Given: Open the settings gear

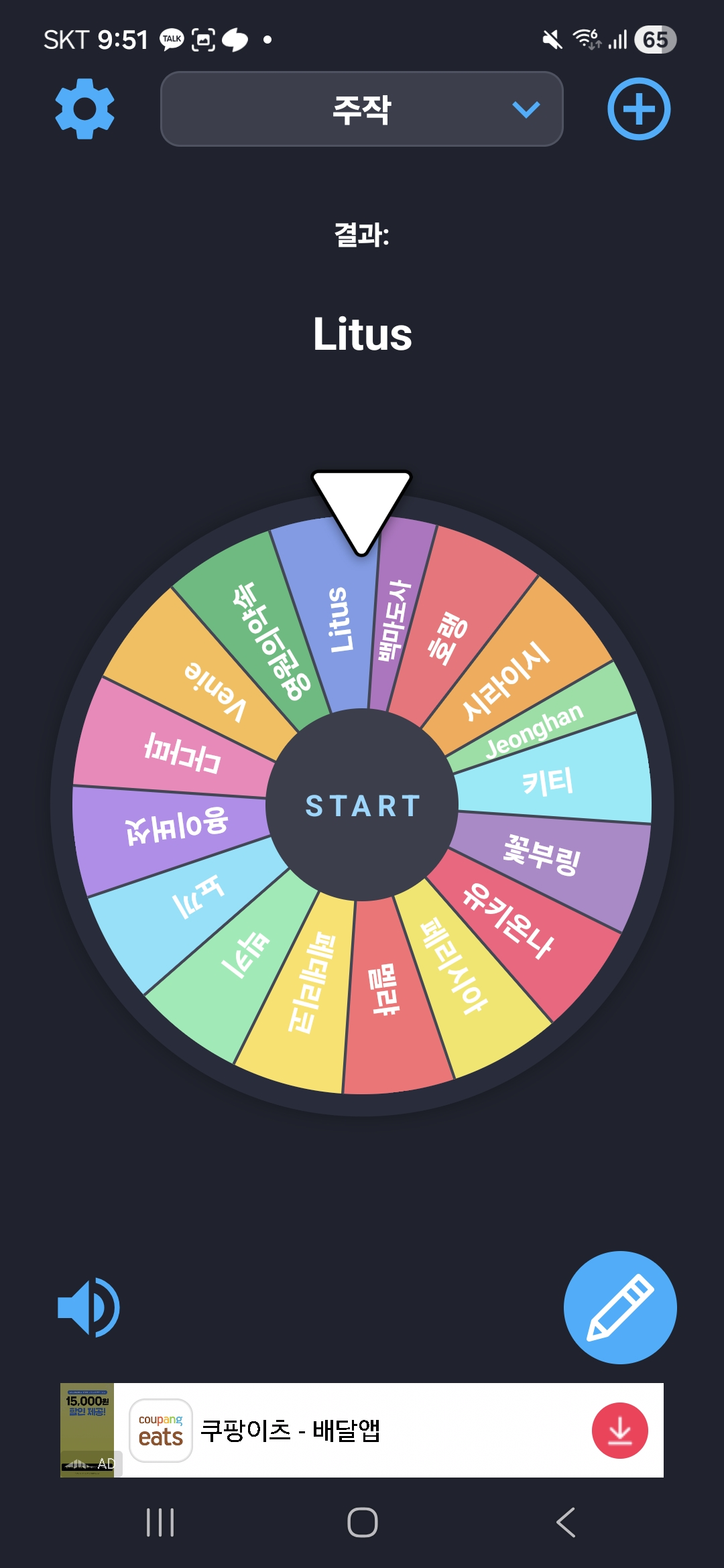Looking at the screenshot, I should [84, 109].
